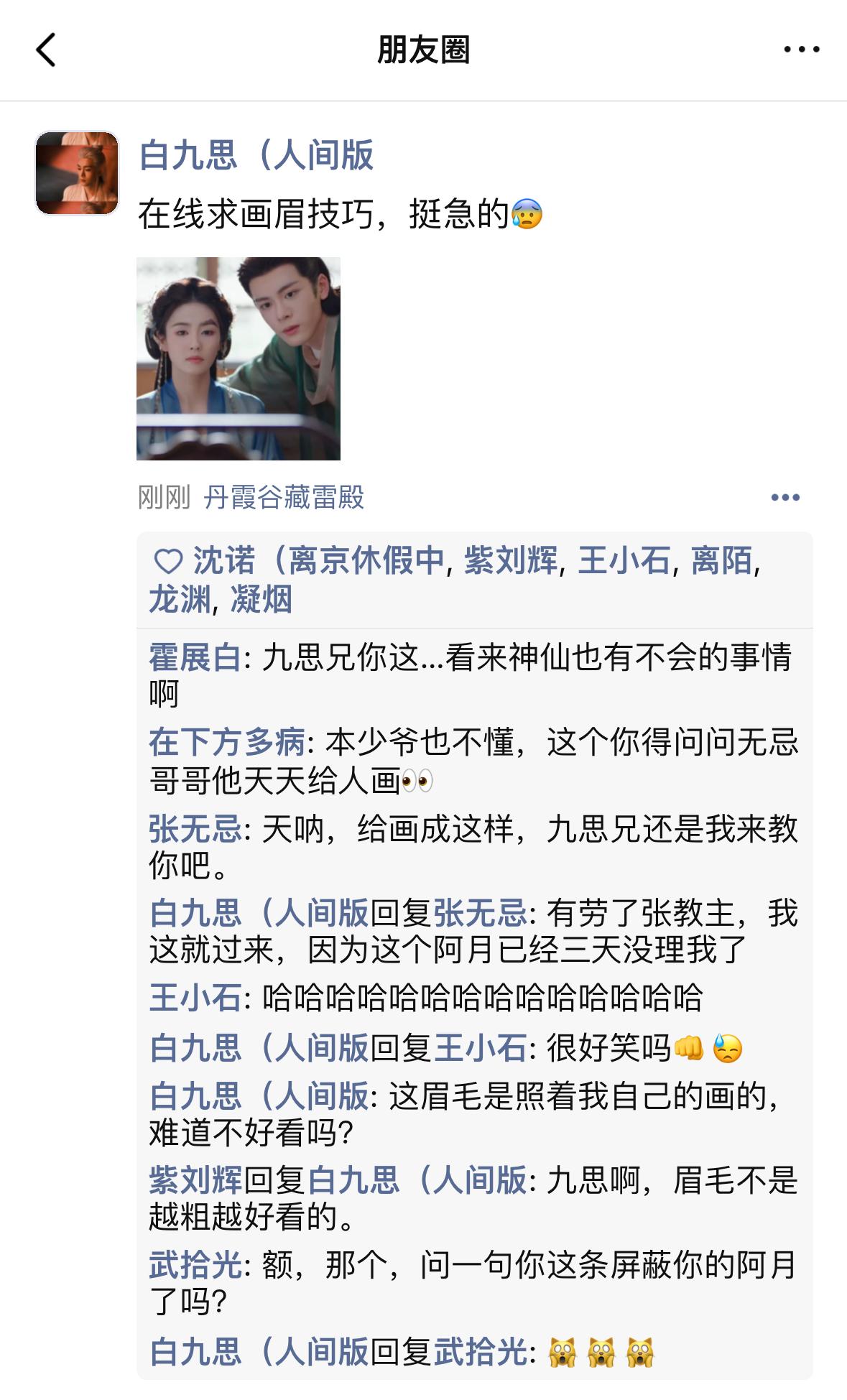The height and width of the screenshot is (1400, 847).
Task: Open liker 凝烟's profile
Action: click(x=261, y=599)
